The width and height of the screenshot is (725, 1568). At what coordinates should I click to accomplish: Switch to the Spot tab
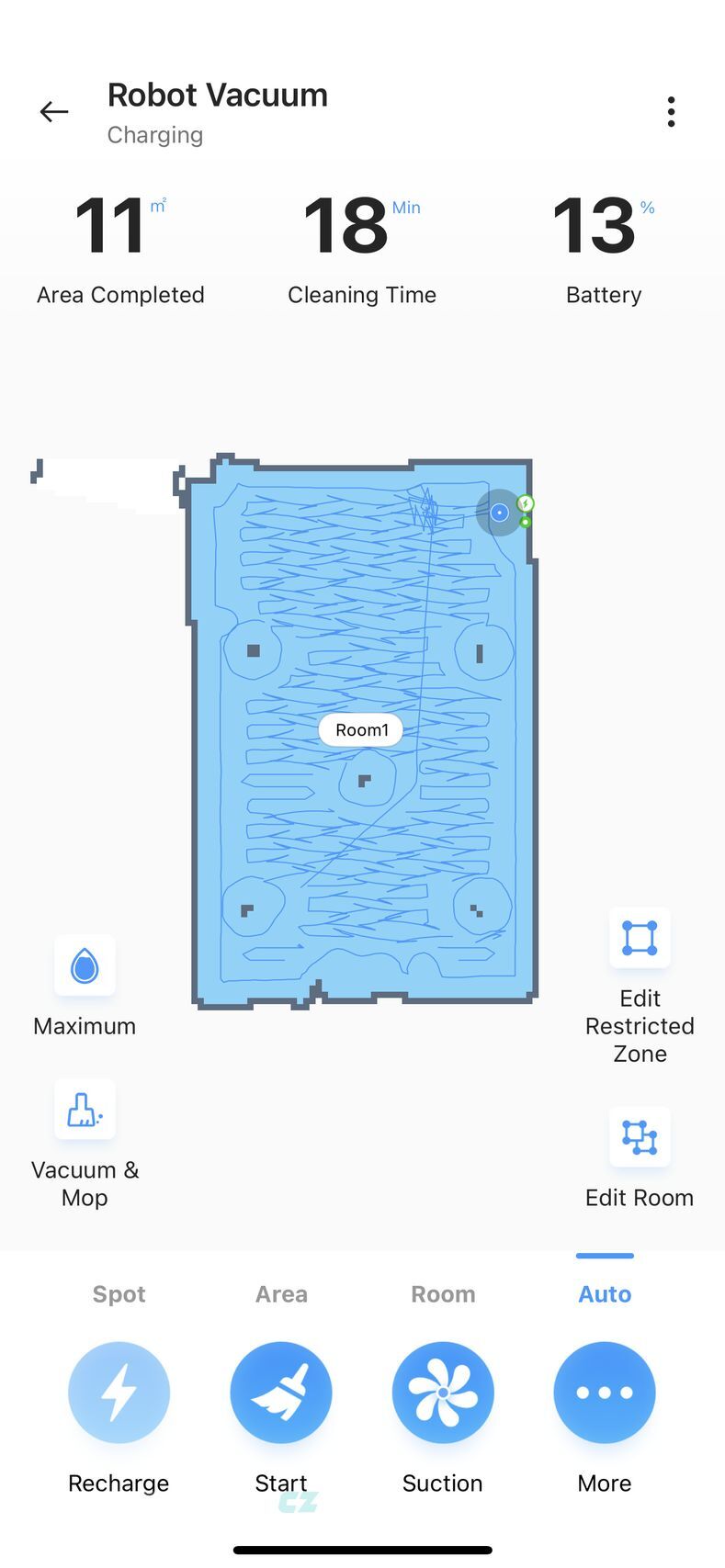click(119, 1294)
